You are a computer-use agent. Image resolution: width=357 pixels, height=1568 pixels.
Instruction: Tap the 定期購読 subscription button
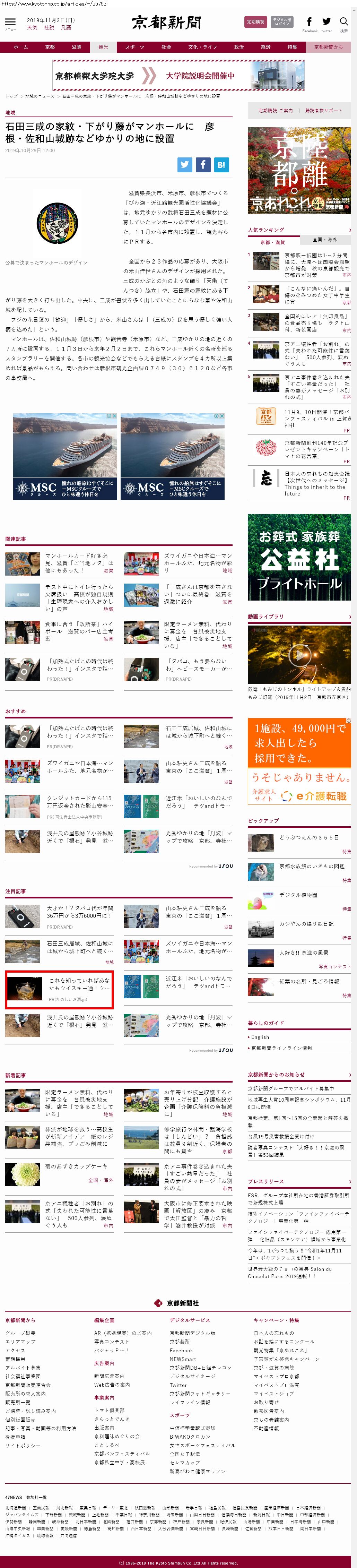[255, 22]
